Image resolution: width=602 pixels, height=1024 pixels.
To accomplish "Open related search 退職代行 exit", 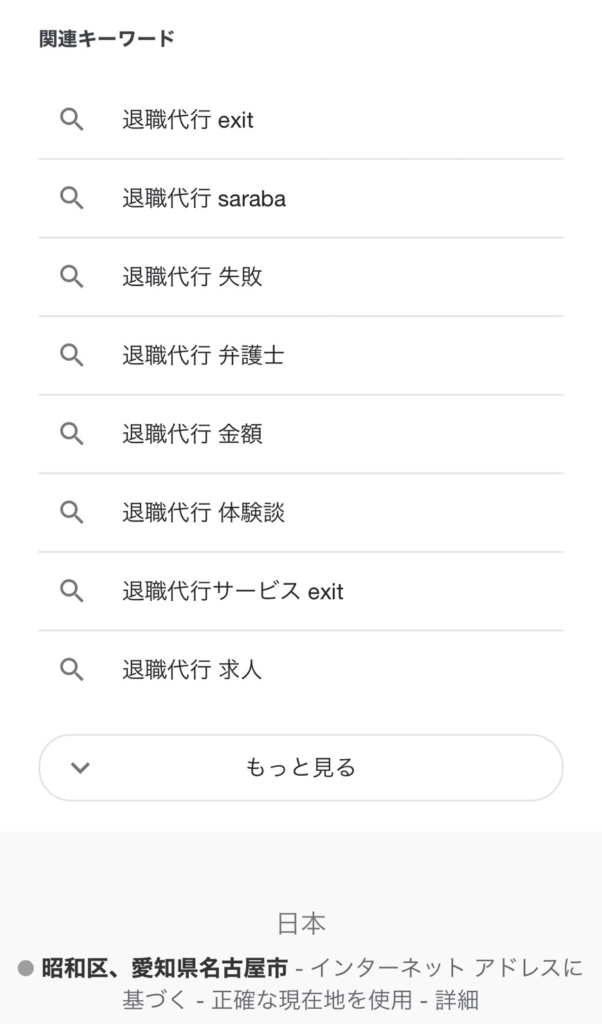I will click(300, 120).
